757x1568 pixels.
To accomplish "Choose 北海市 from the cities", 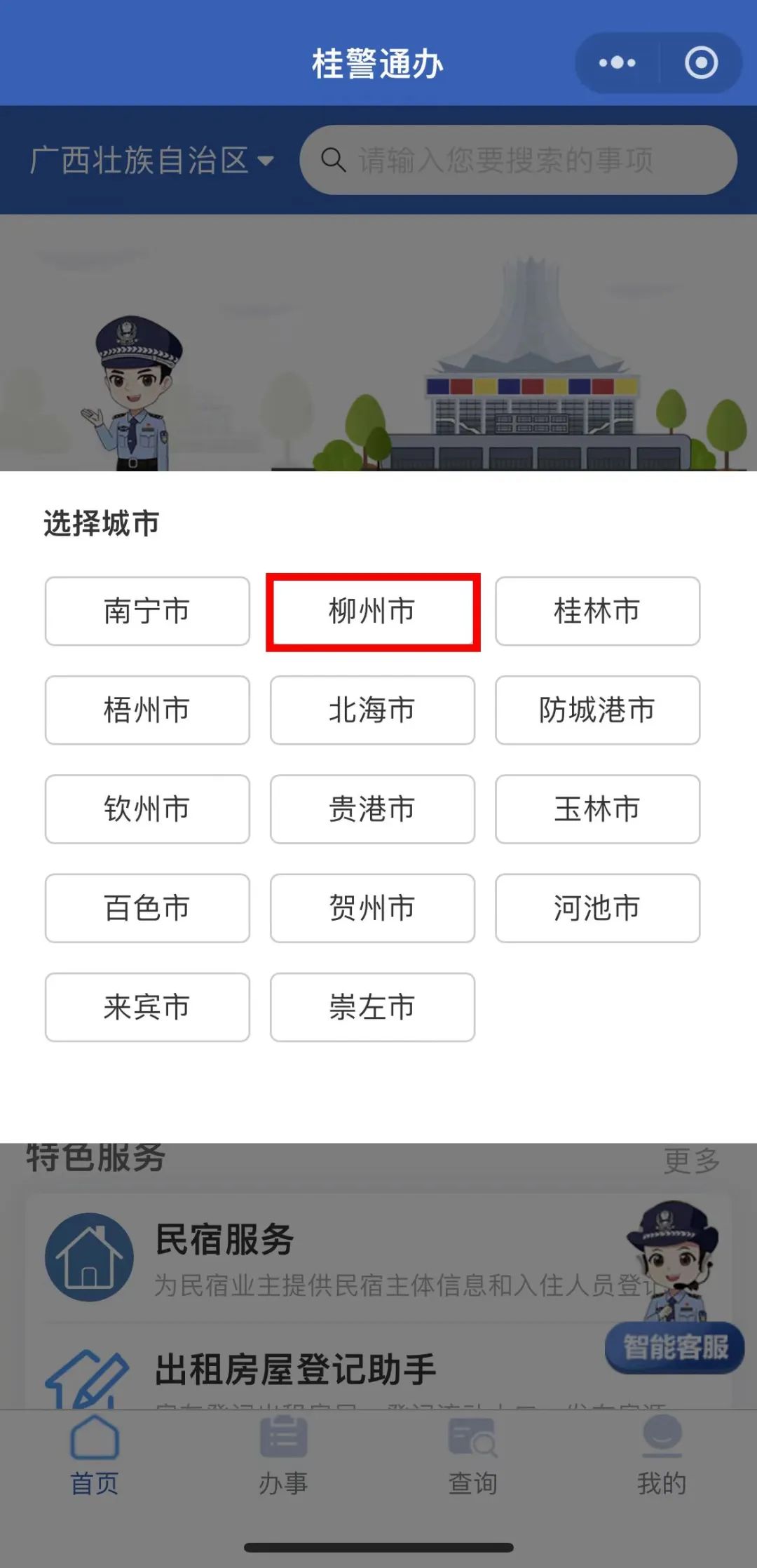I will tap(372, 710).
